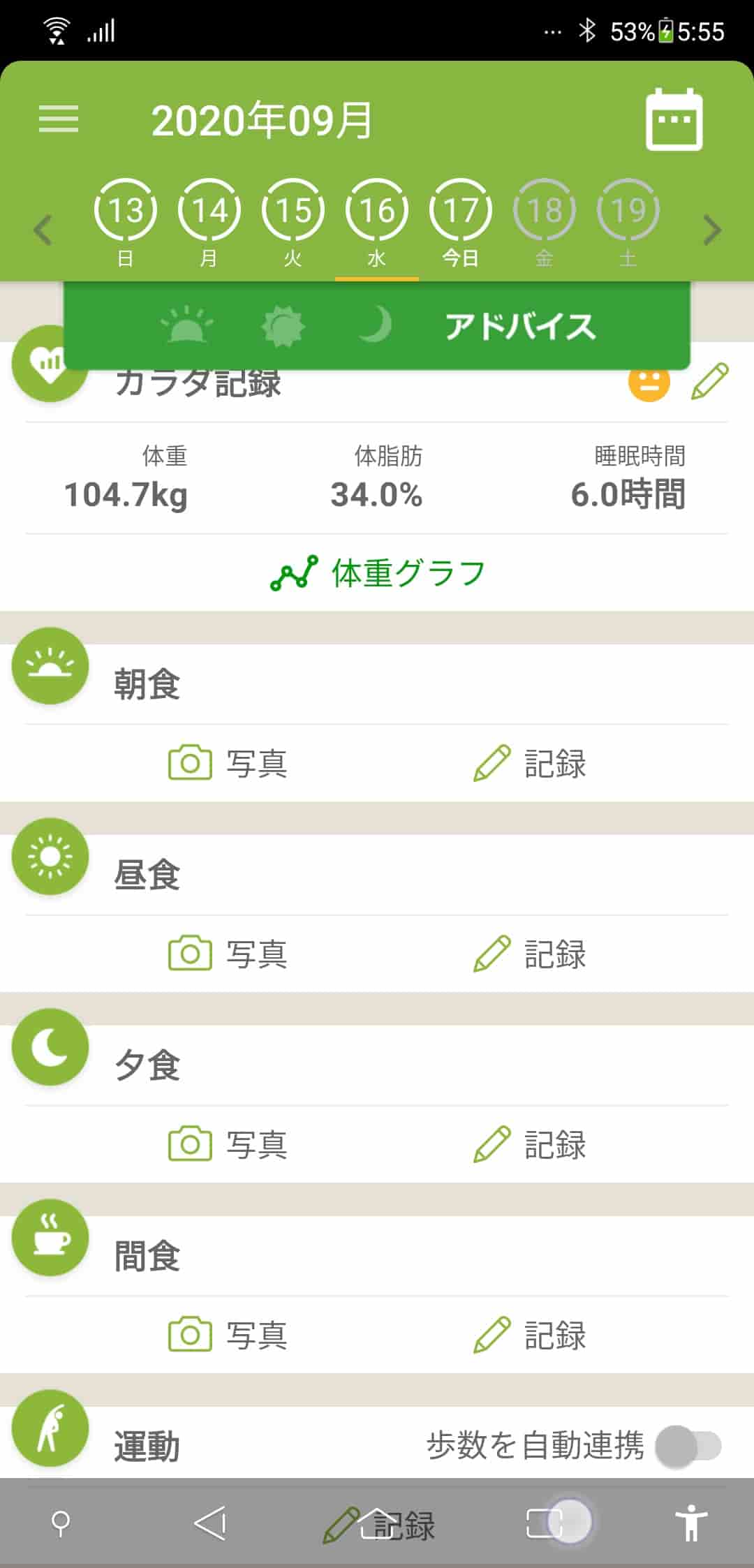This screenshot has height=1568, width=754.
Task: Go to next week arrow
Action: (711, 230)
